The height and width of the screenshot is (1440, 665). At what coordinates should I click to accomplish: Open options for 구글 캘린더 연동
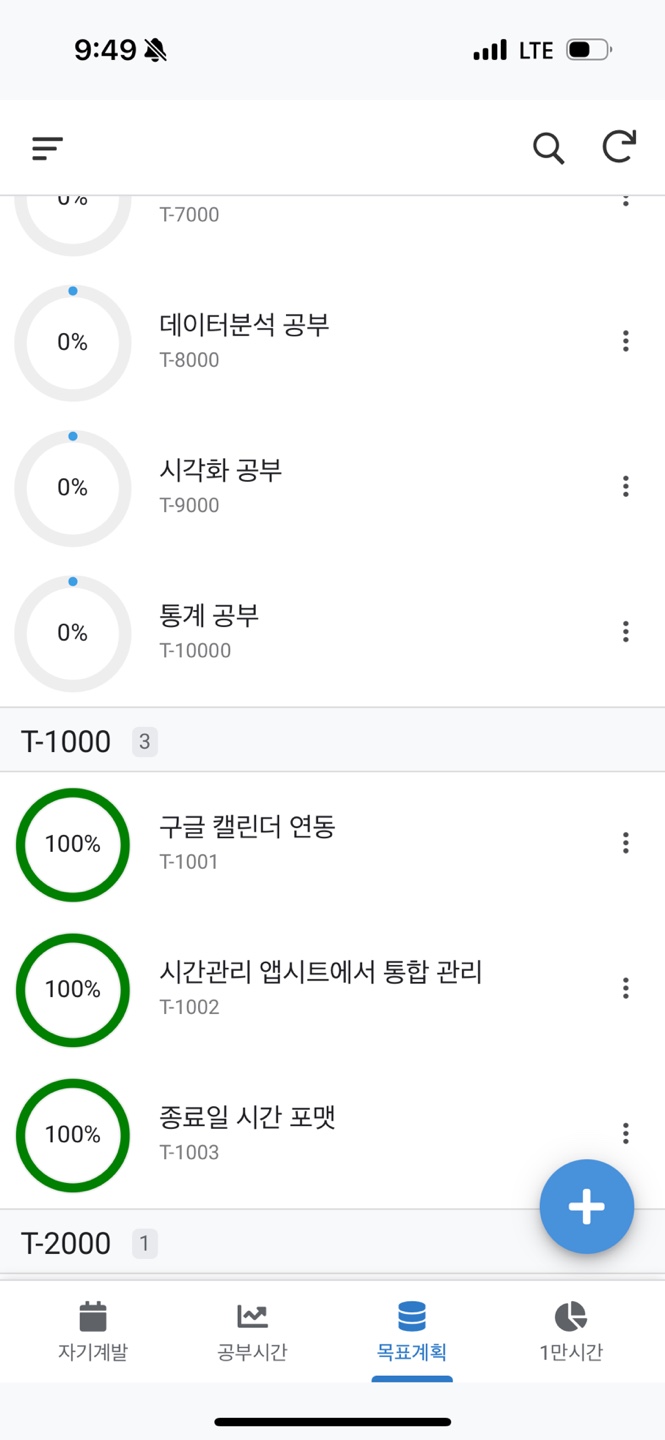[626, 843]
